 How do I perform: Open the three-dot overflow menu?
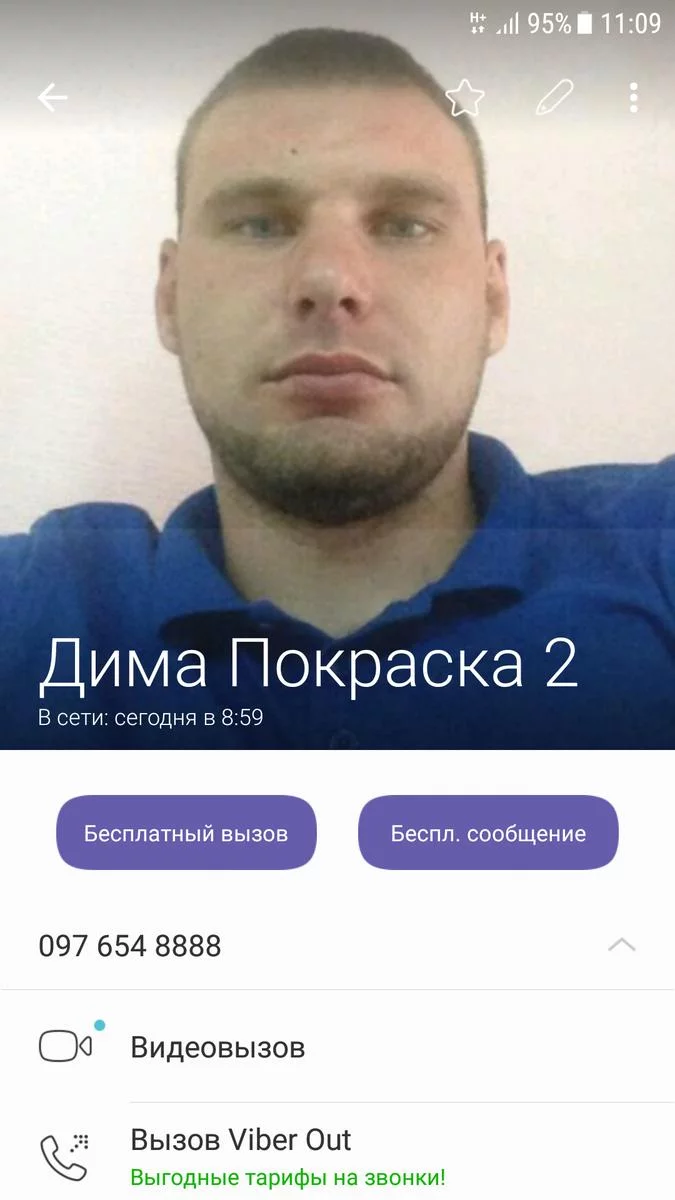[633, 97]
